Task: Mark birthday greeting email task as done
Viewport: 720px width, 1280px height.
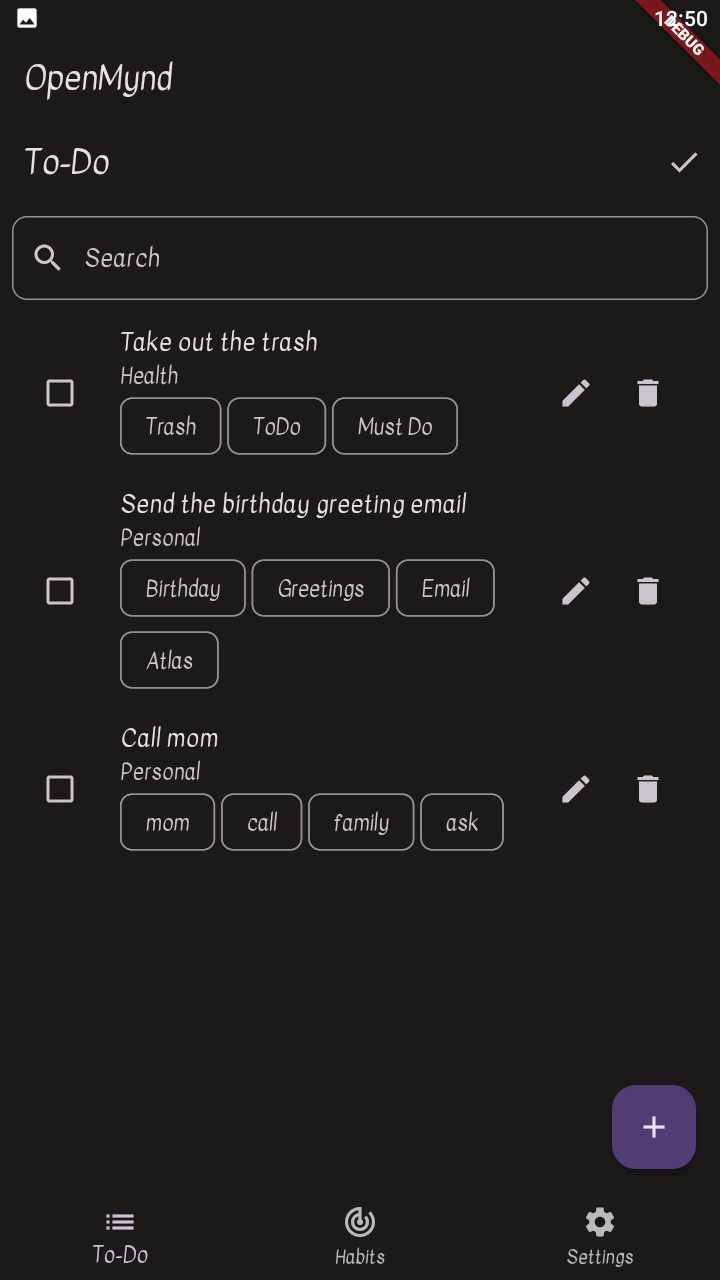Action: [60, 591]
